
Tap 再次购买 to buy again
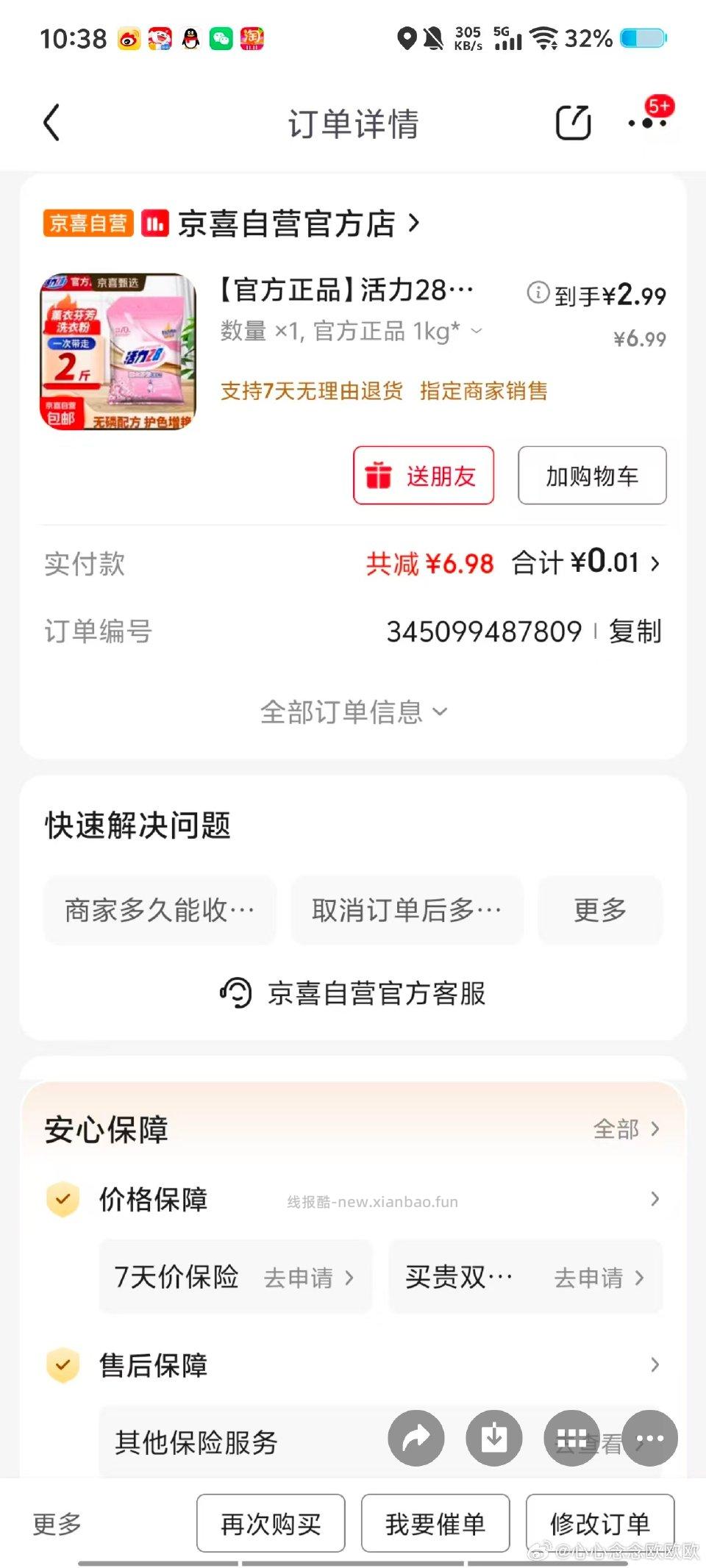coord(270,1523)
